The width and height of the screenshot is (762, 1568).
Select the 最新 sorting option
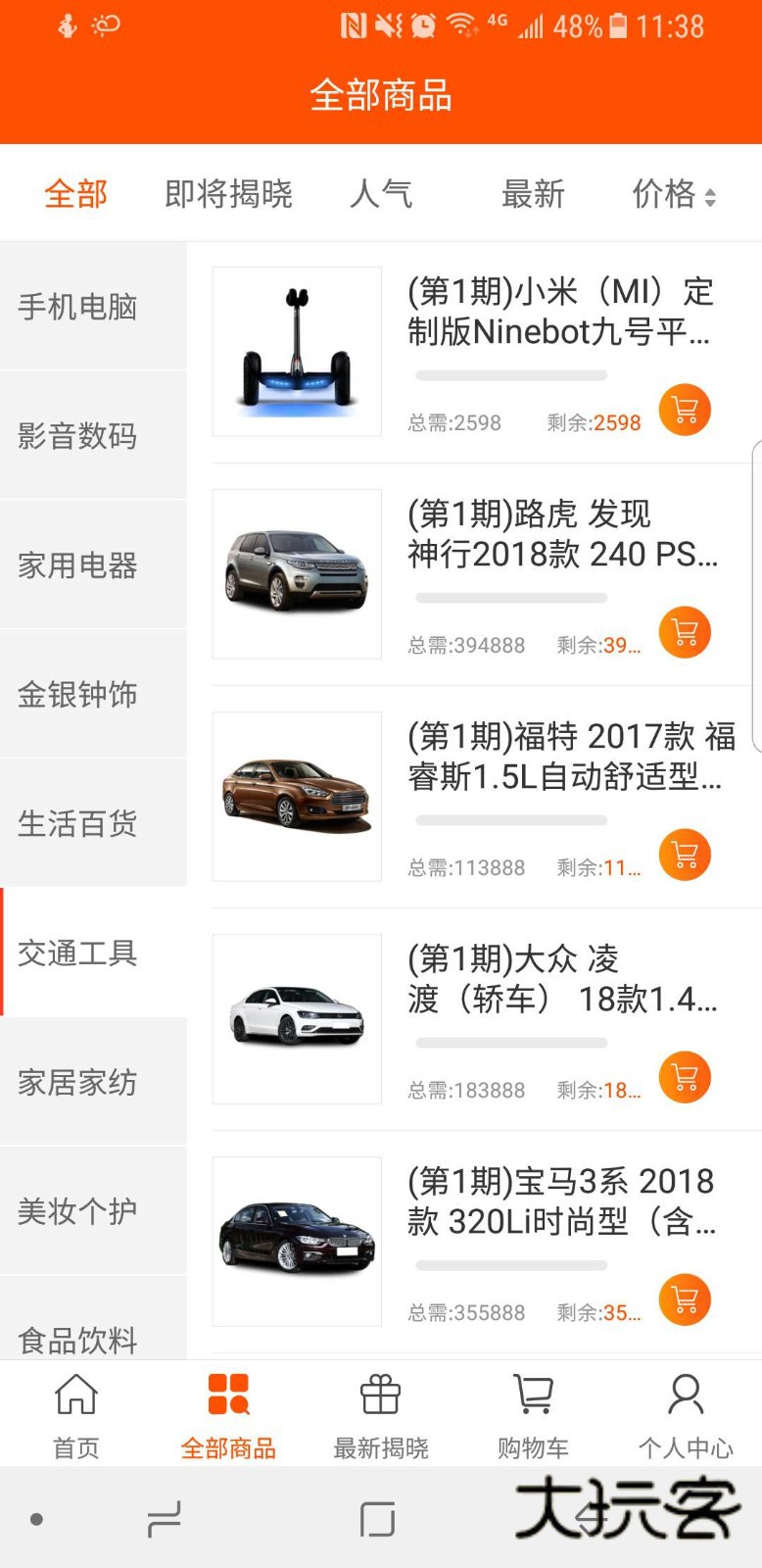coord(534,194)
